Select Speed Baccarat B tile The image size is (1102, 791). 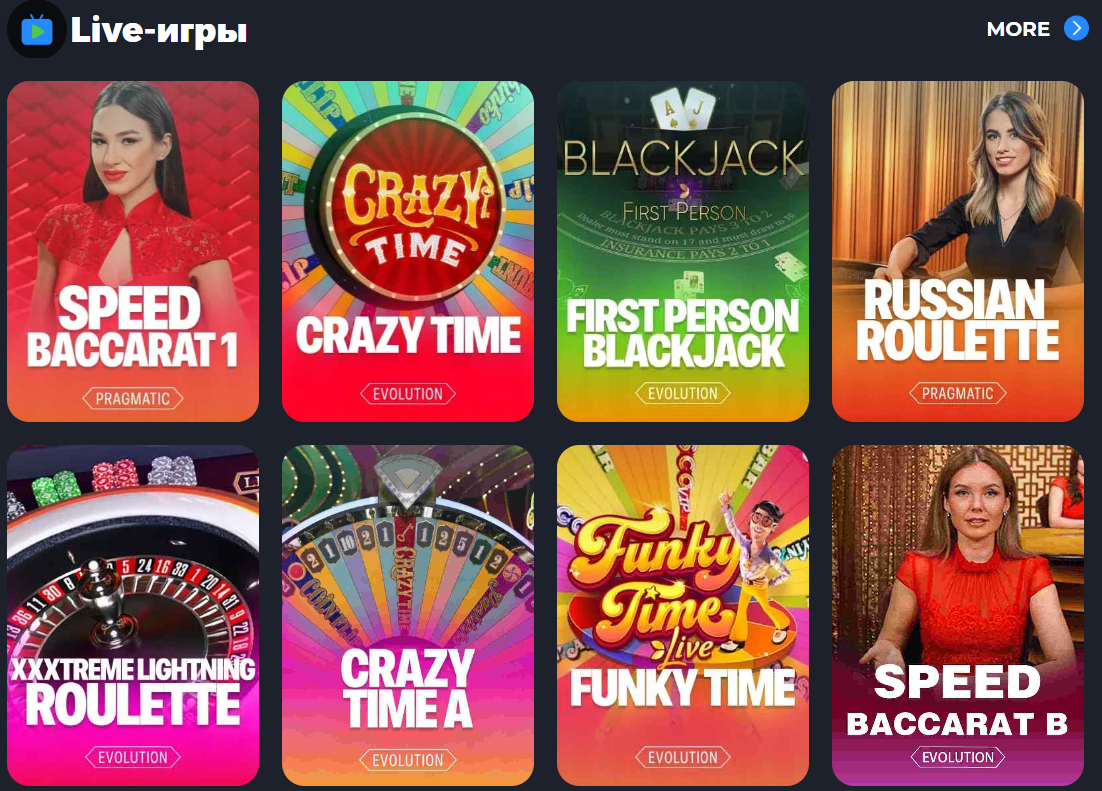(958, 615)
